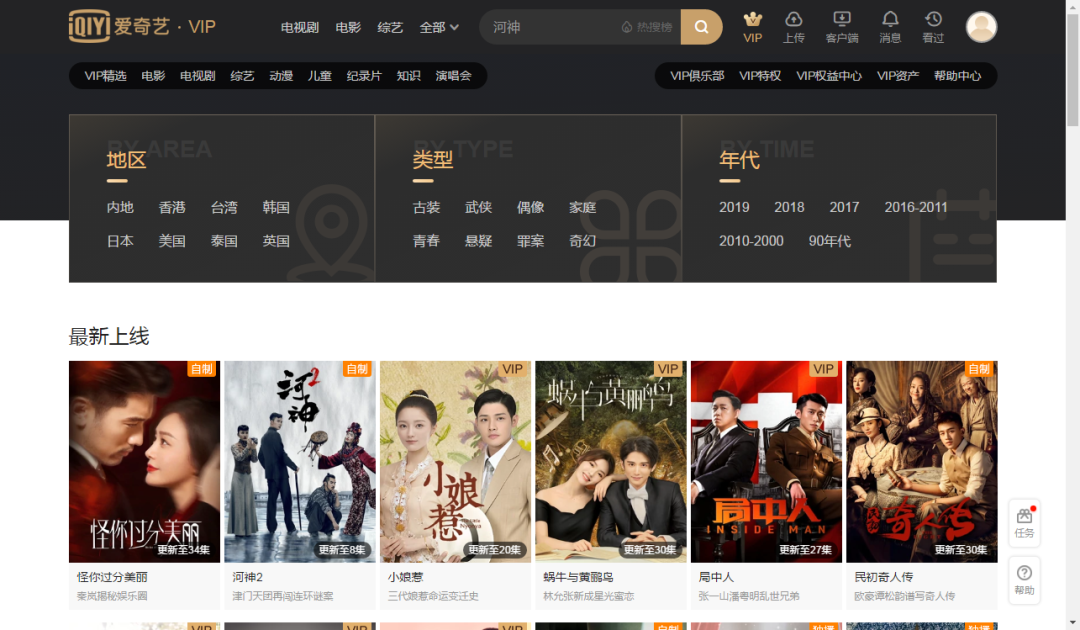
Task: Select the 90年代 time filter
Action: (x=830, y=241)
